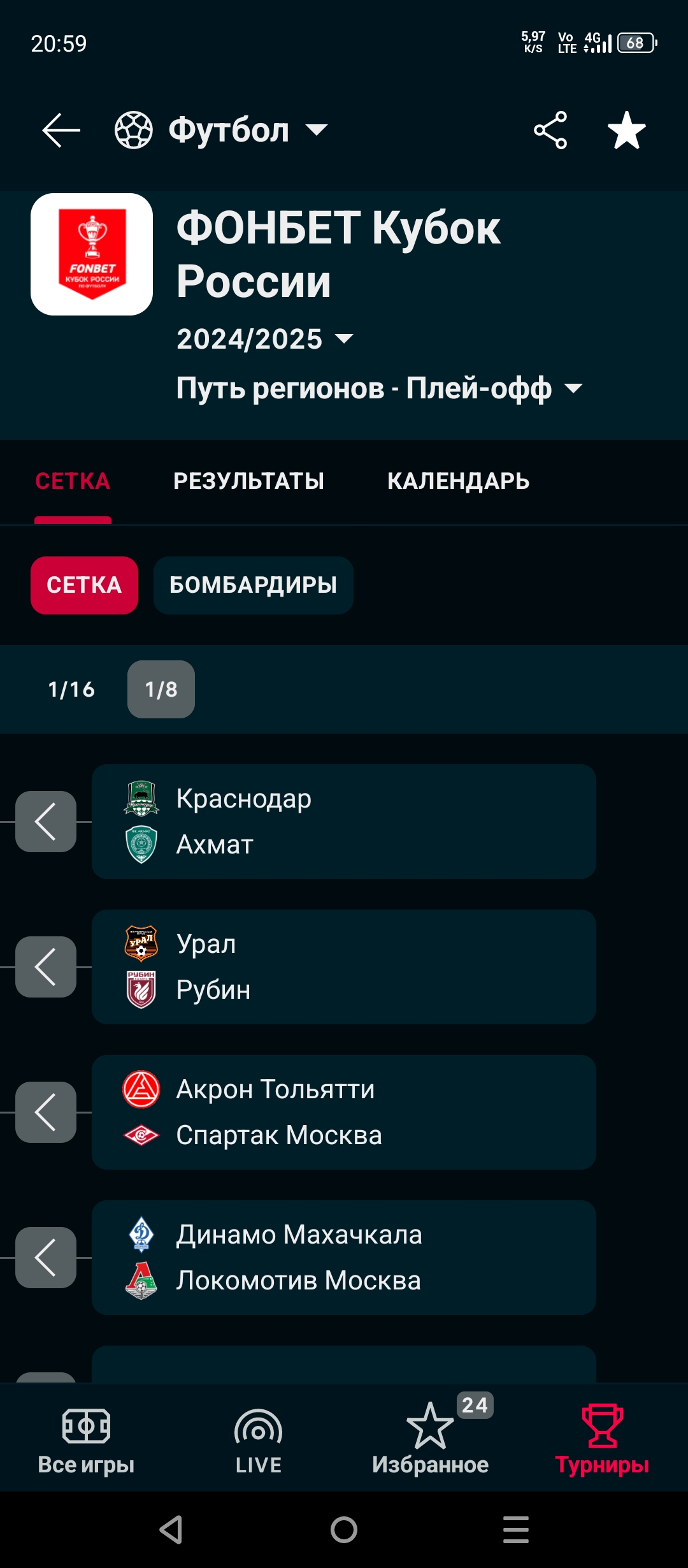Select the red СЕТКА chip
The image size is (688, 1568).
(84, 585)
